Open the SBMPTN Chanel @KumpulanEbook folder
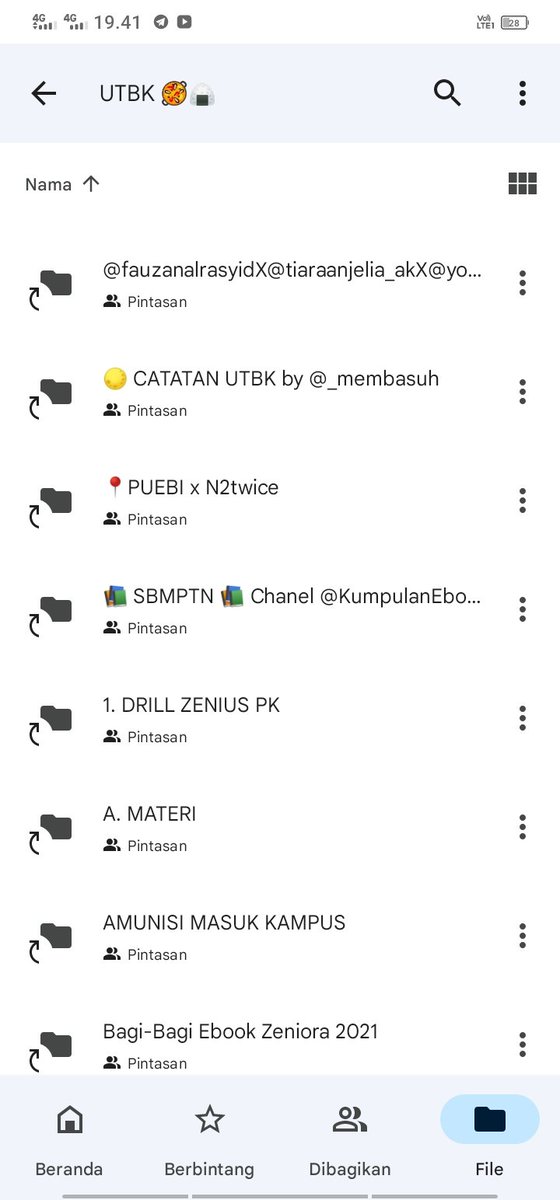Image resolution: width=560 pixels, height=1200 pixels. point(280,610)
